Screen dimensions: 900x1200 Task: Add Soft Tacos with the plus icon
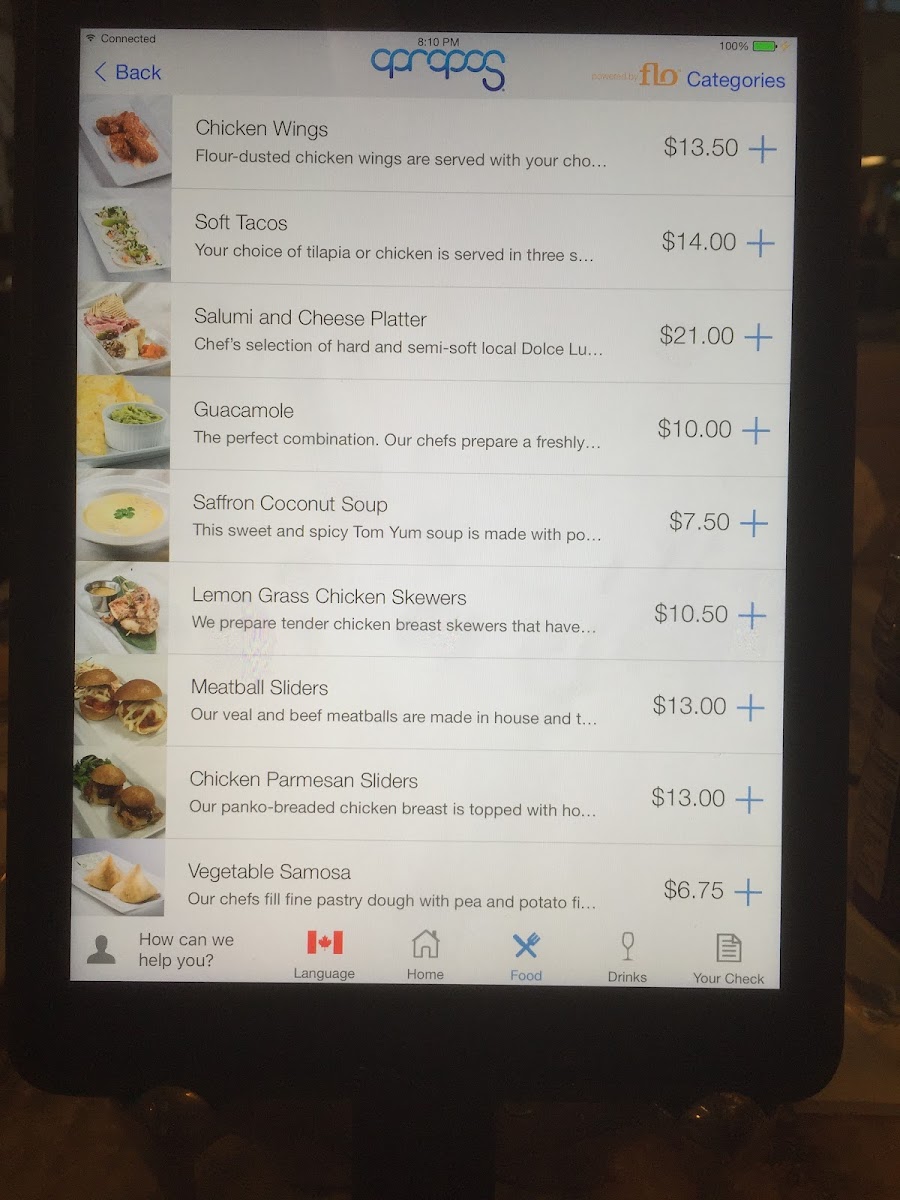[761, 242]
